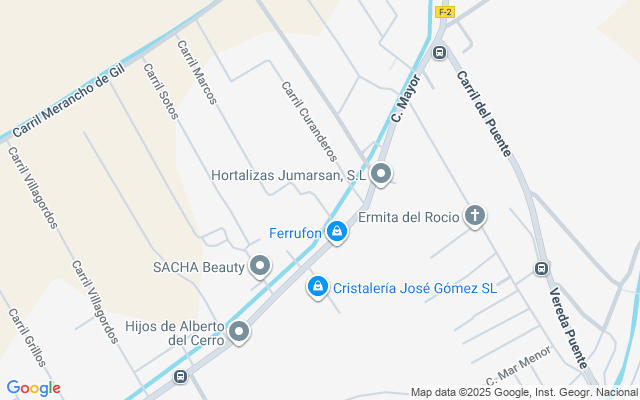
Task: Open Hijos de Alberto del Cerro marker
Action: click(x=238, y=332)
